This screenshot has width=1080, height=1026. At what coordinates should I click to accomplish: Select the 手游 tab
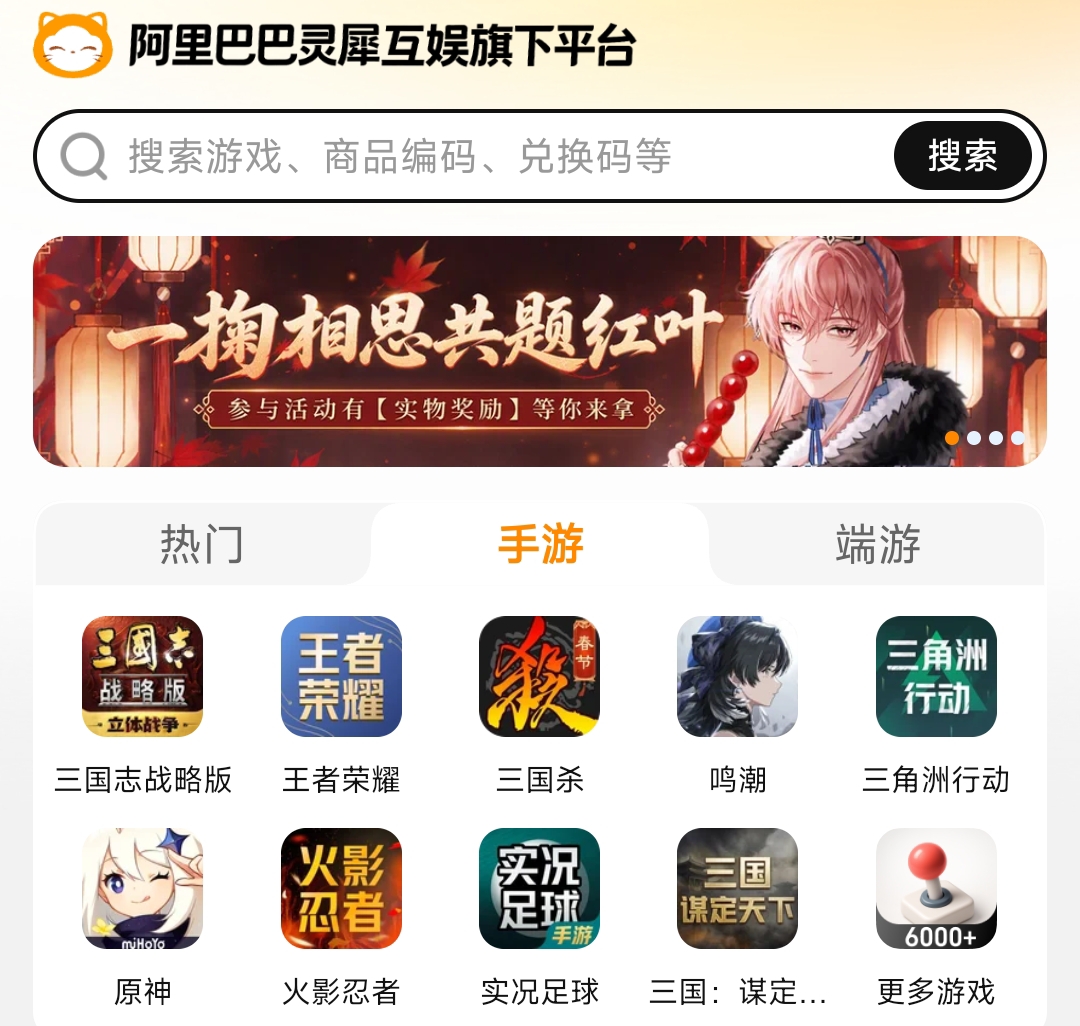pos(540,544)
